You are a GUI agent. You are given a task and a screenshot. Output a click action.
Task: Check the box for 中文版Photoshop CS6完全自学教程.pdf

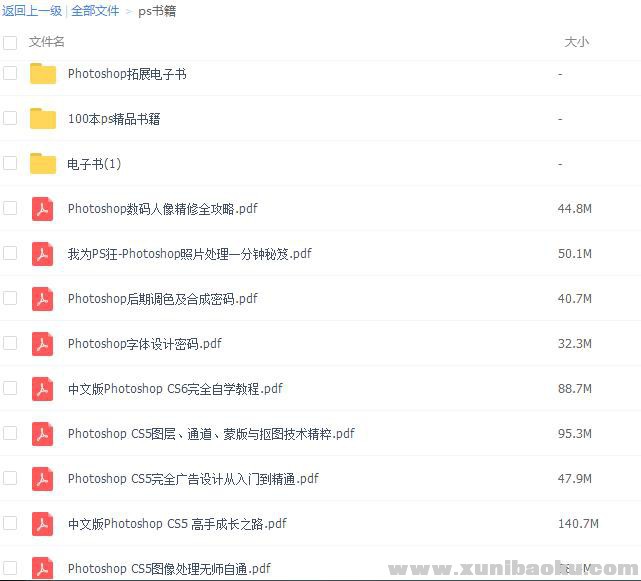(10, 388)
